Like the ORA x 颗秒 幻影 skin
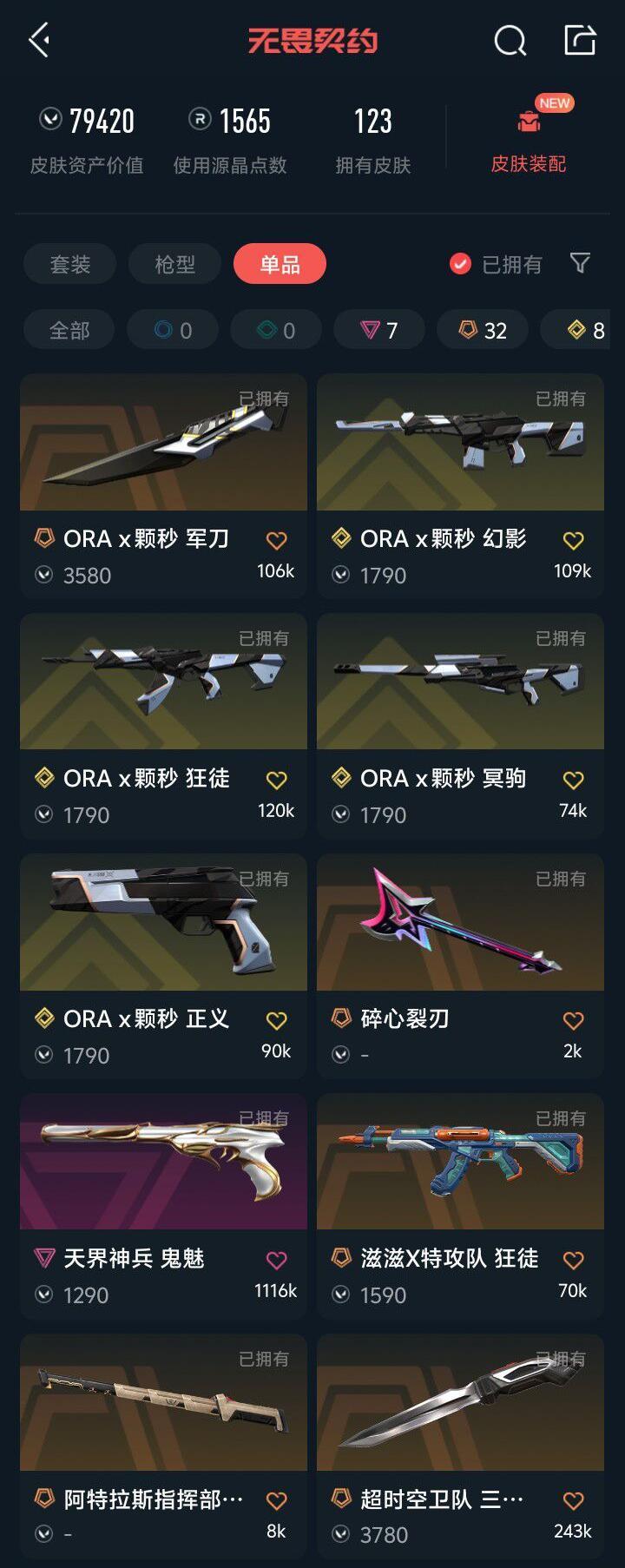This screenshot has height=1568, width=625. [573, 541]
